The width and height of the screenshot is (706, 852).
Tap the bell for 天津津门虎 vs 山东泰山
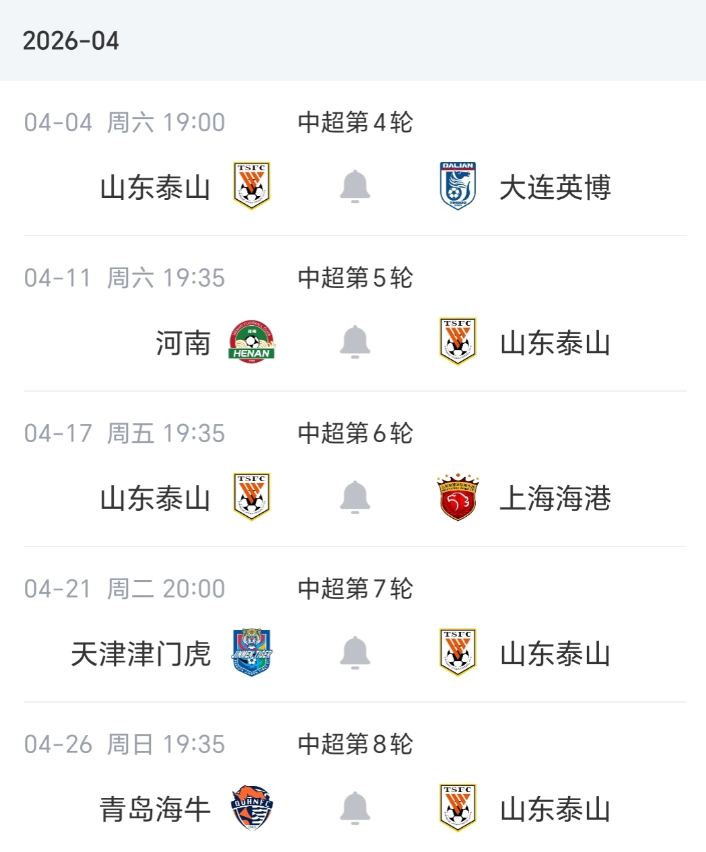pos(354,653)
